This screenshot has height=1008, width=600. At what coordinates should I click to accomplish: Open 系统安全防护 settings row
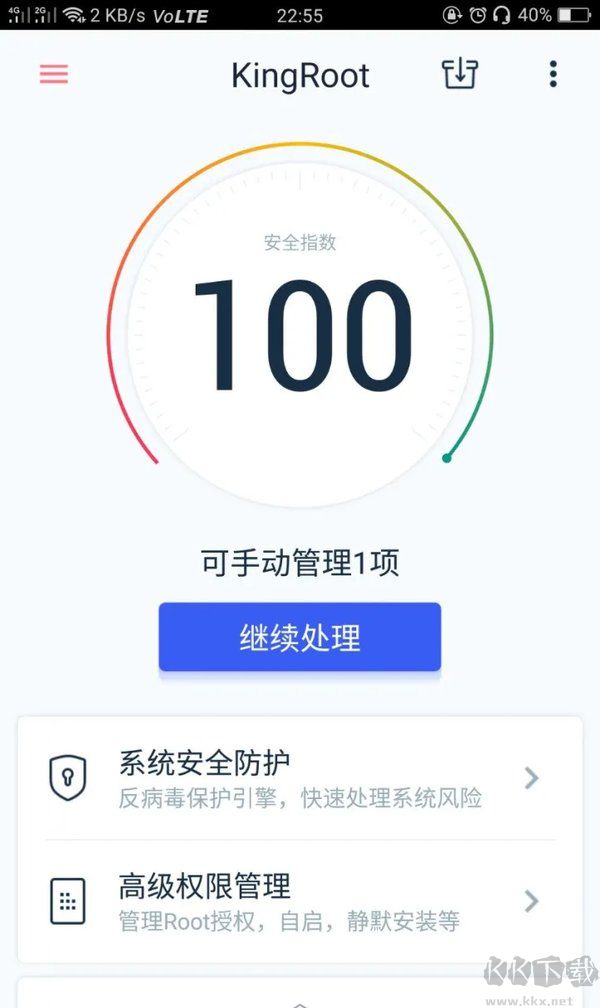click(x=300, y=779)
